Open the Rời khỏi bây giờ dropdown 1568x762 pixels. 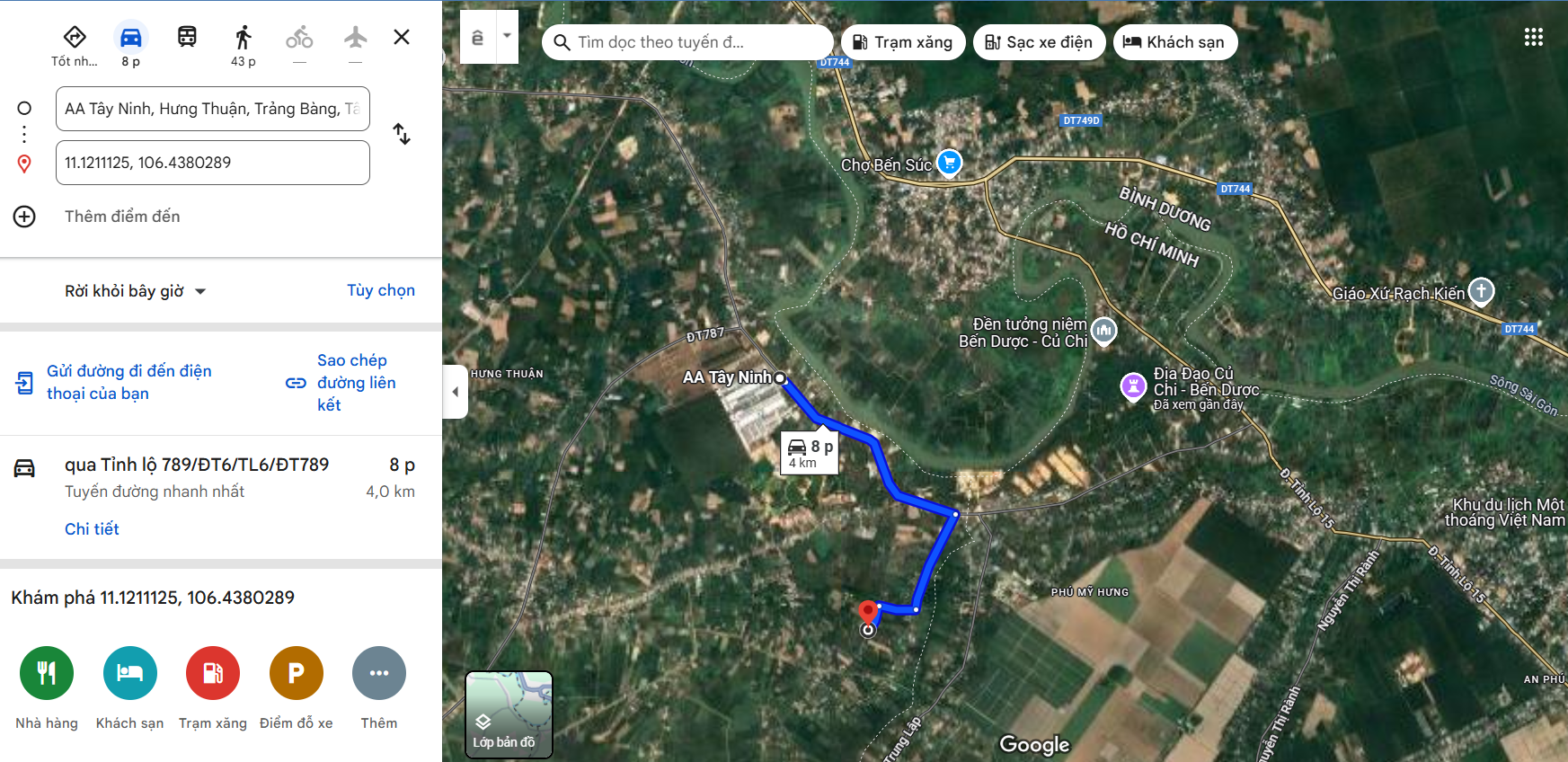pos(135,291)
